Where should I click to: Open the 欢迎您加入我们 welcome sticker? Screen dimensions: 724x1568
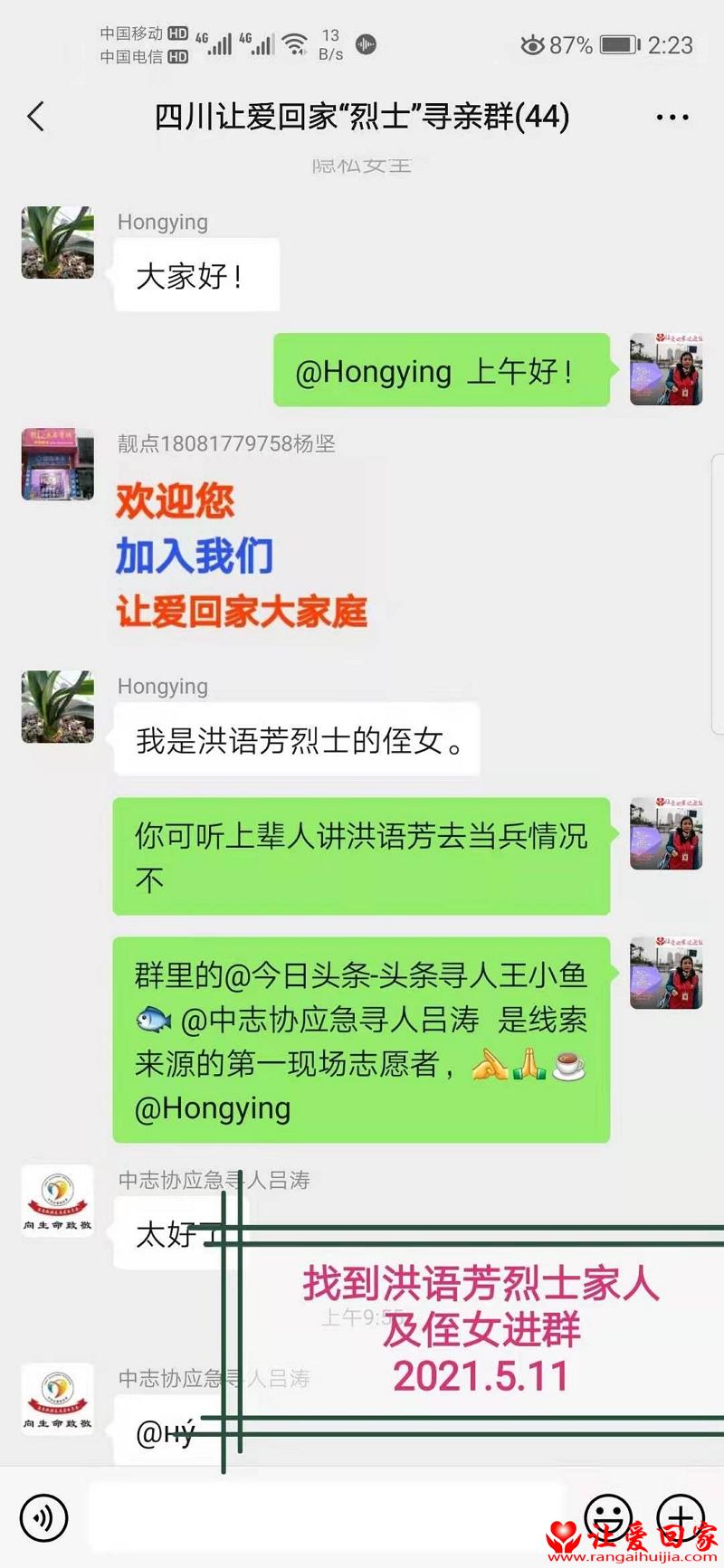tap(241, 556)
